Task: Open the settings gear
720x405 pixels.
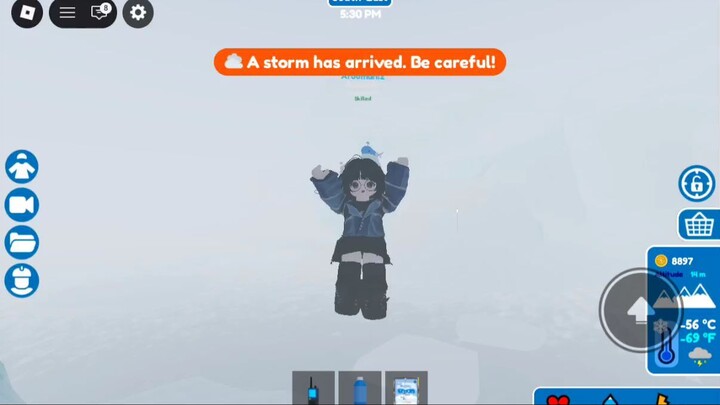Action: click(138, 13)
